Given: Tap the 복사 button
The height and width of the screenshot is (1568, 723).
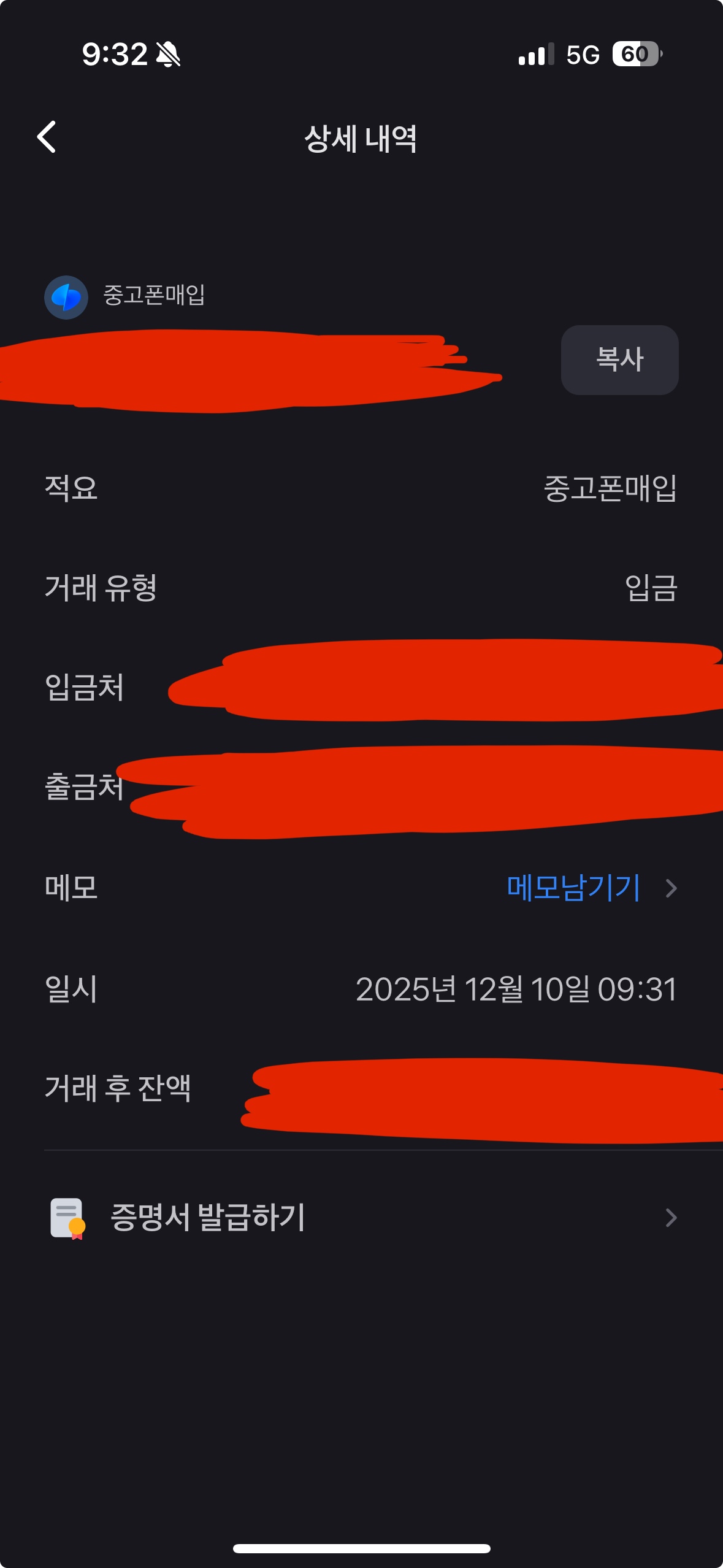Looking at the screenshot, I should [x=619, y=360].
